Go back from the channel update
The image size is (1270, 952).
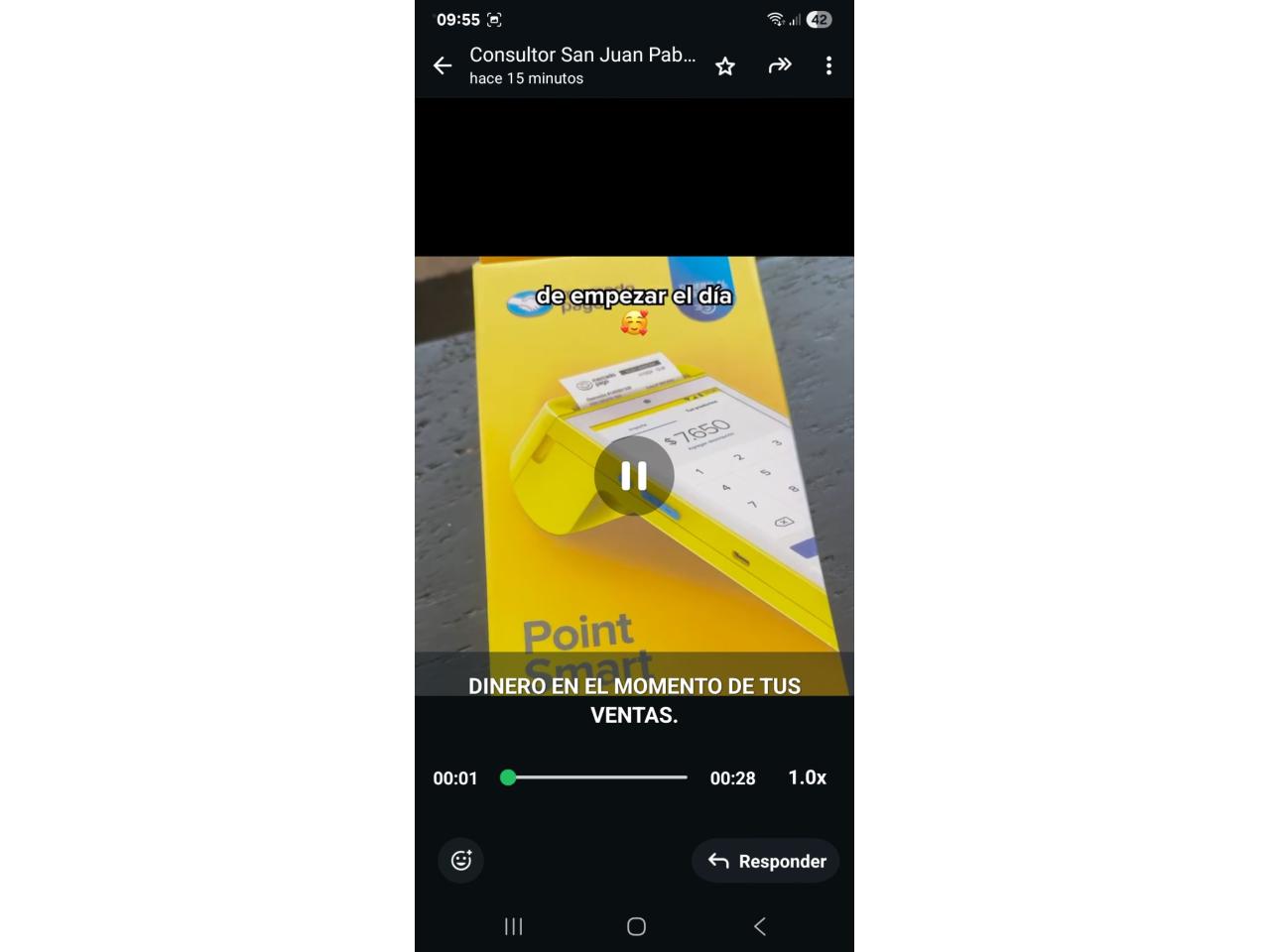point(443,66)
